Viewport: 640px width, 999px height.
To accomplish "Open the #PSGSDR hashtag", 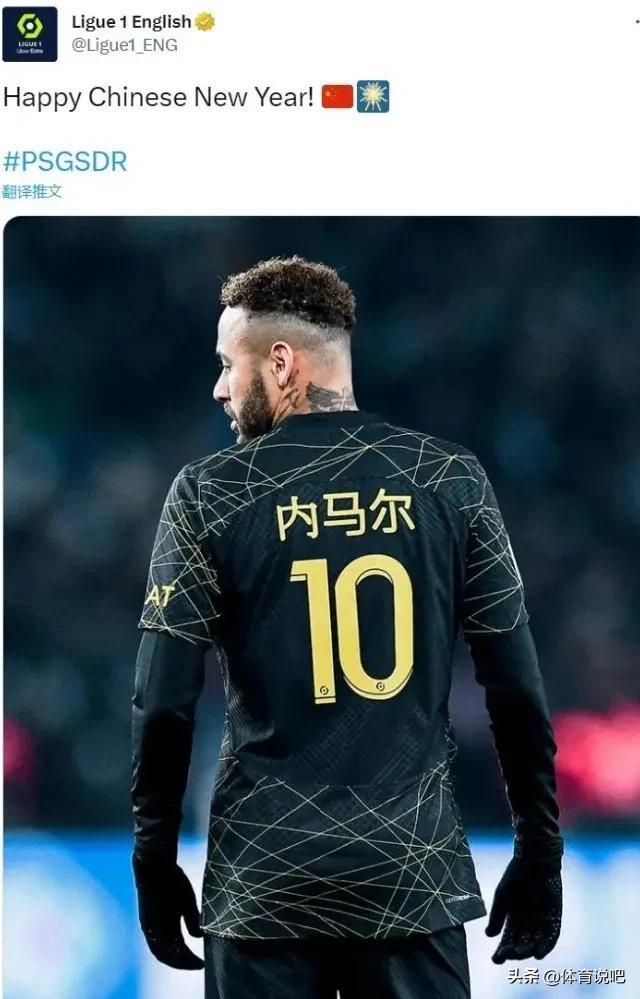I will (x=65, y=161).
